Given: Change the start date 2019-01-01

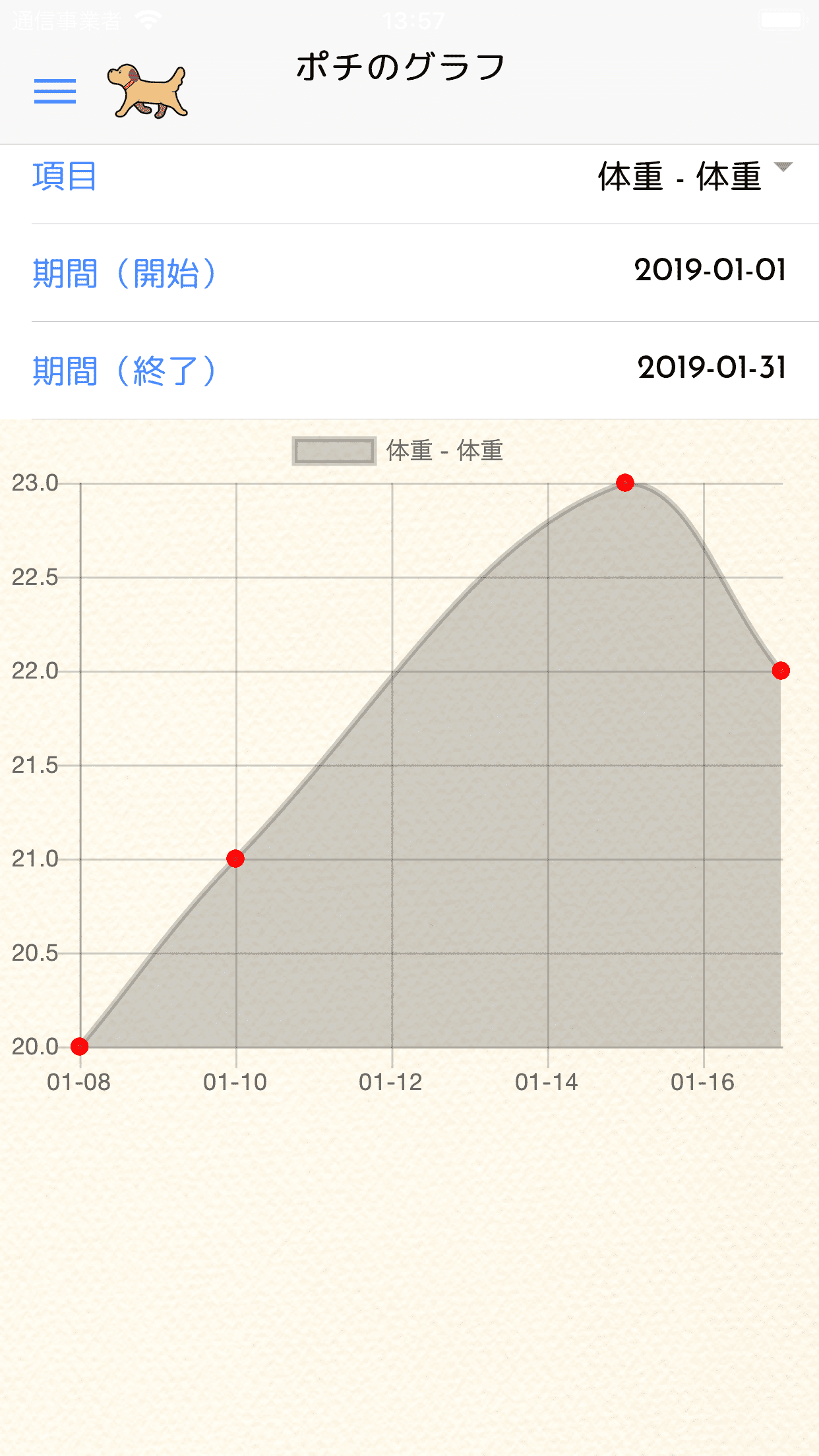Looking at the screenshot, I should tap(711, 270).
